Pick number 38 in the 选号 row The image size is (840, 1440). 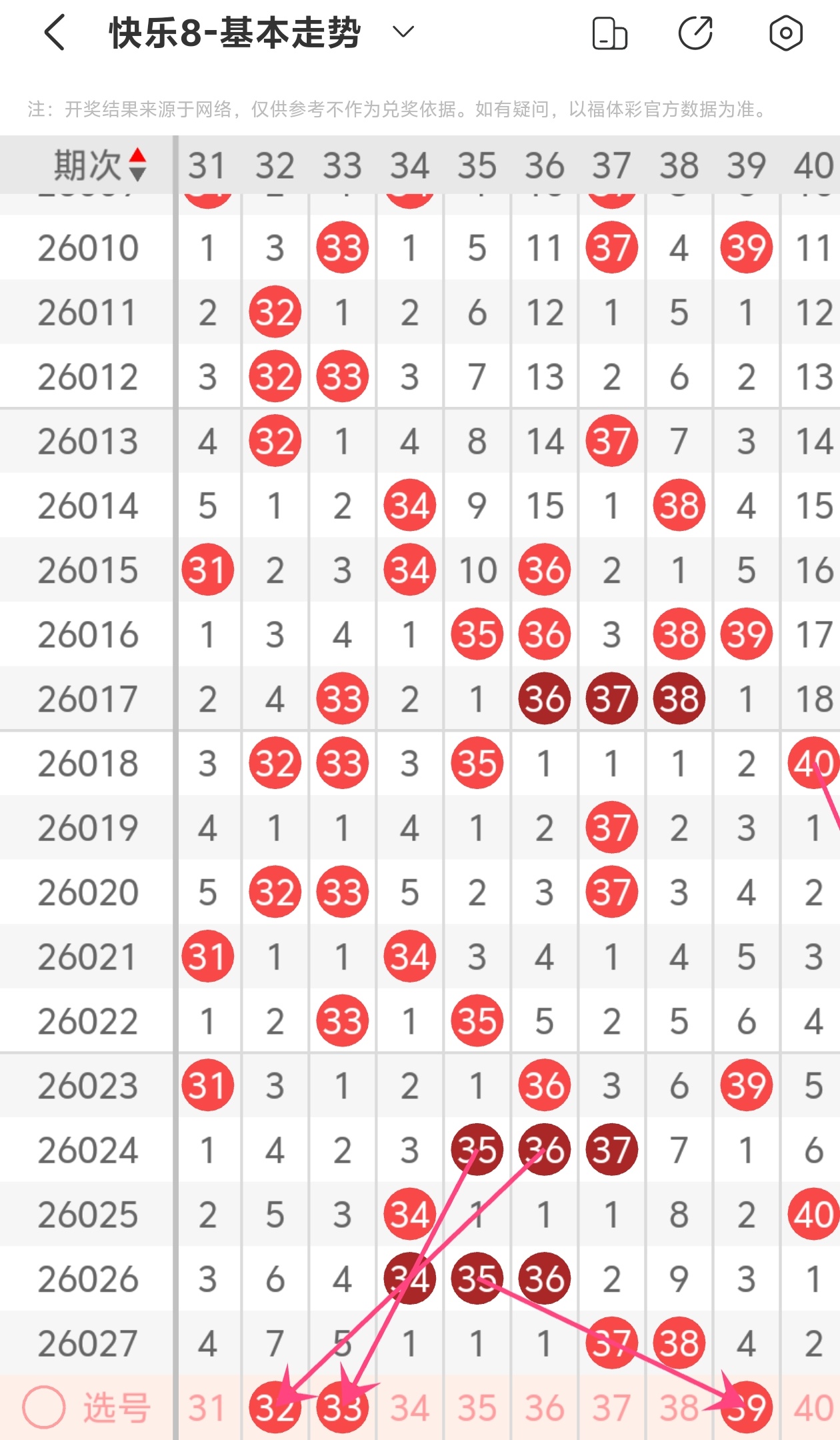679,1407
